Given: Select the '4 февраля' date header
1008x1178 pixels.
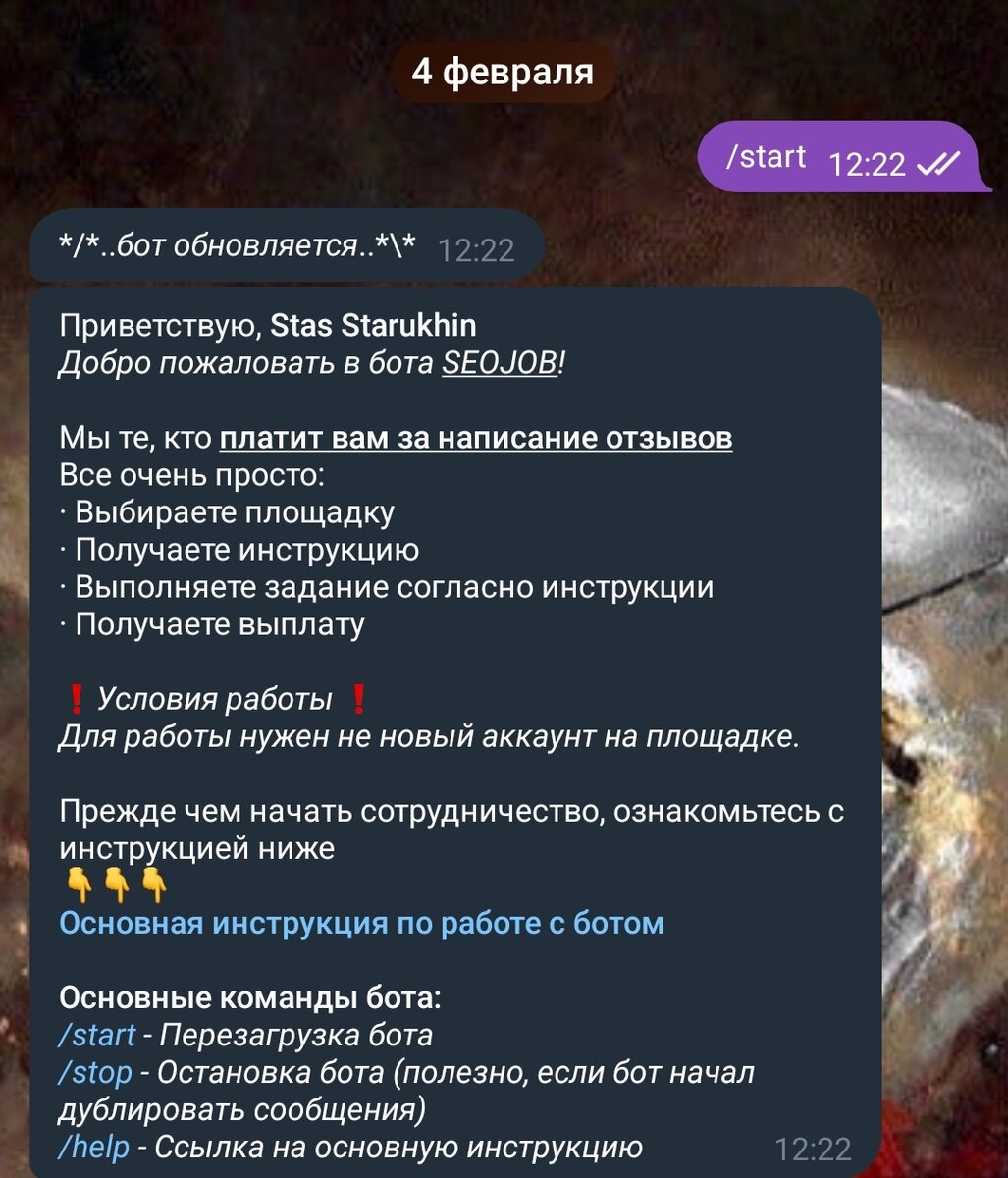Looking at the screenshot, I should (504, 70).
